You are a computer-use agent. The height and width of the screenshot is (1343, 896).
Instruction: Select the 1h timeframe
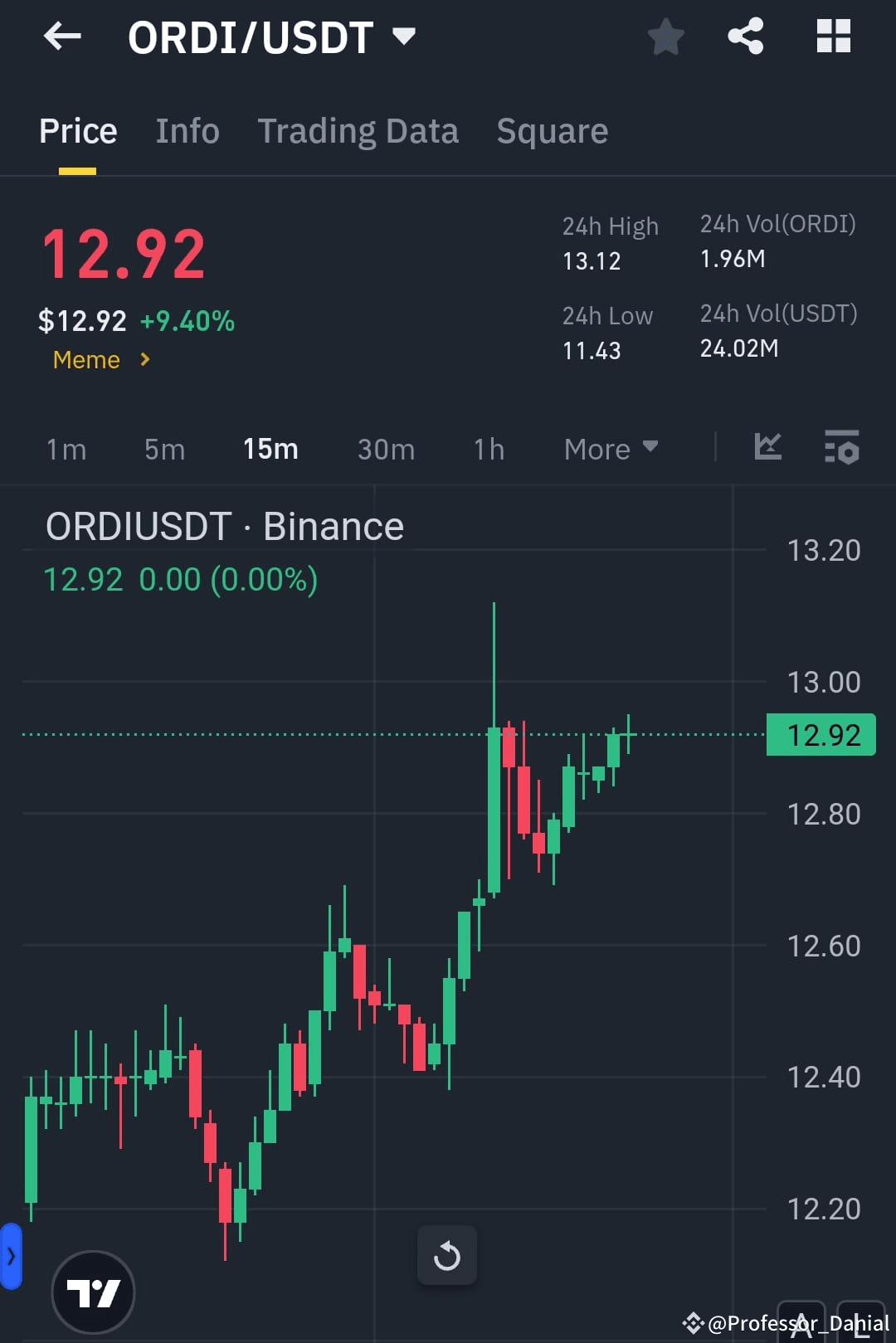coord(488,448)
